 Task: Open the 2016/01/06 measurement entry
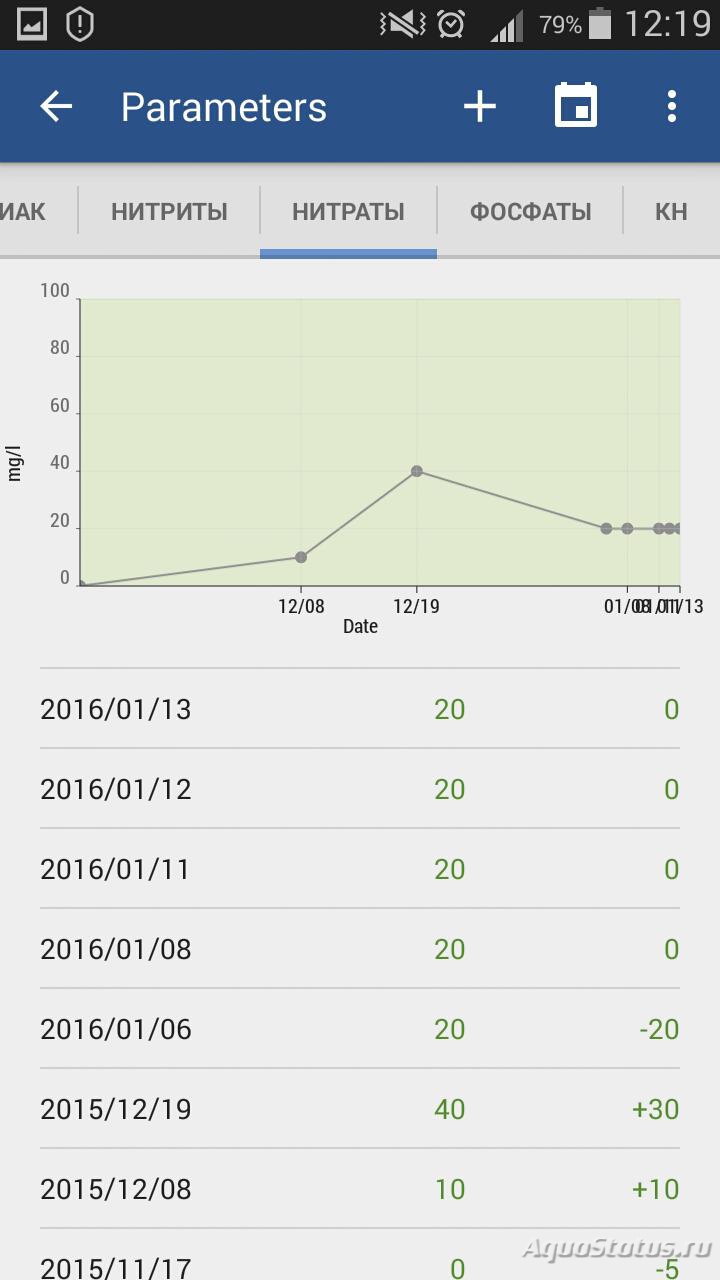(360, 1029)
